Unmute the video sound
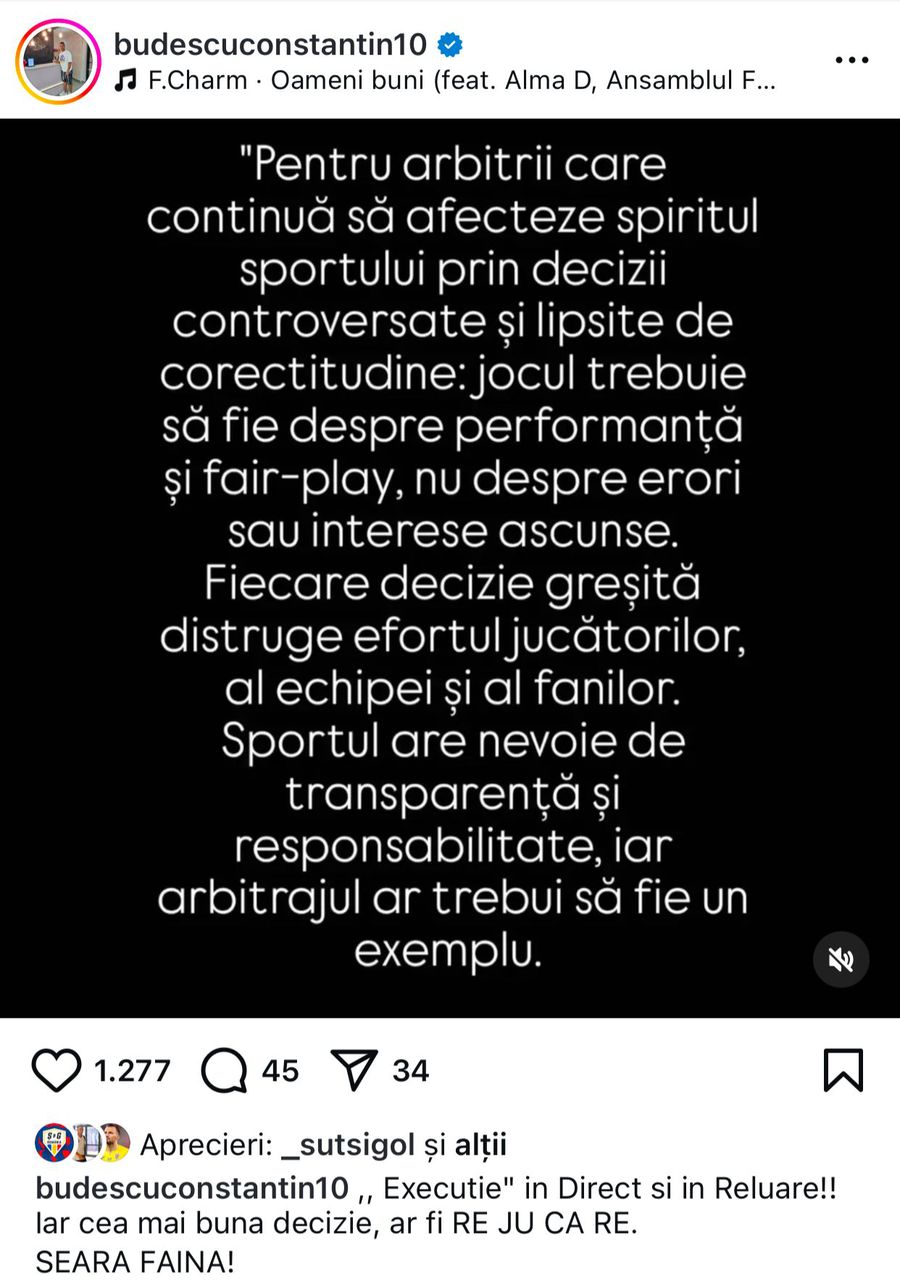 point(841,959)
